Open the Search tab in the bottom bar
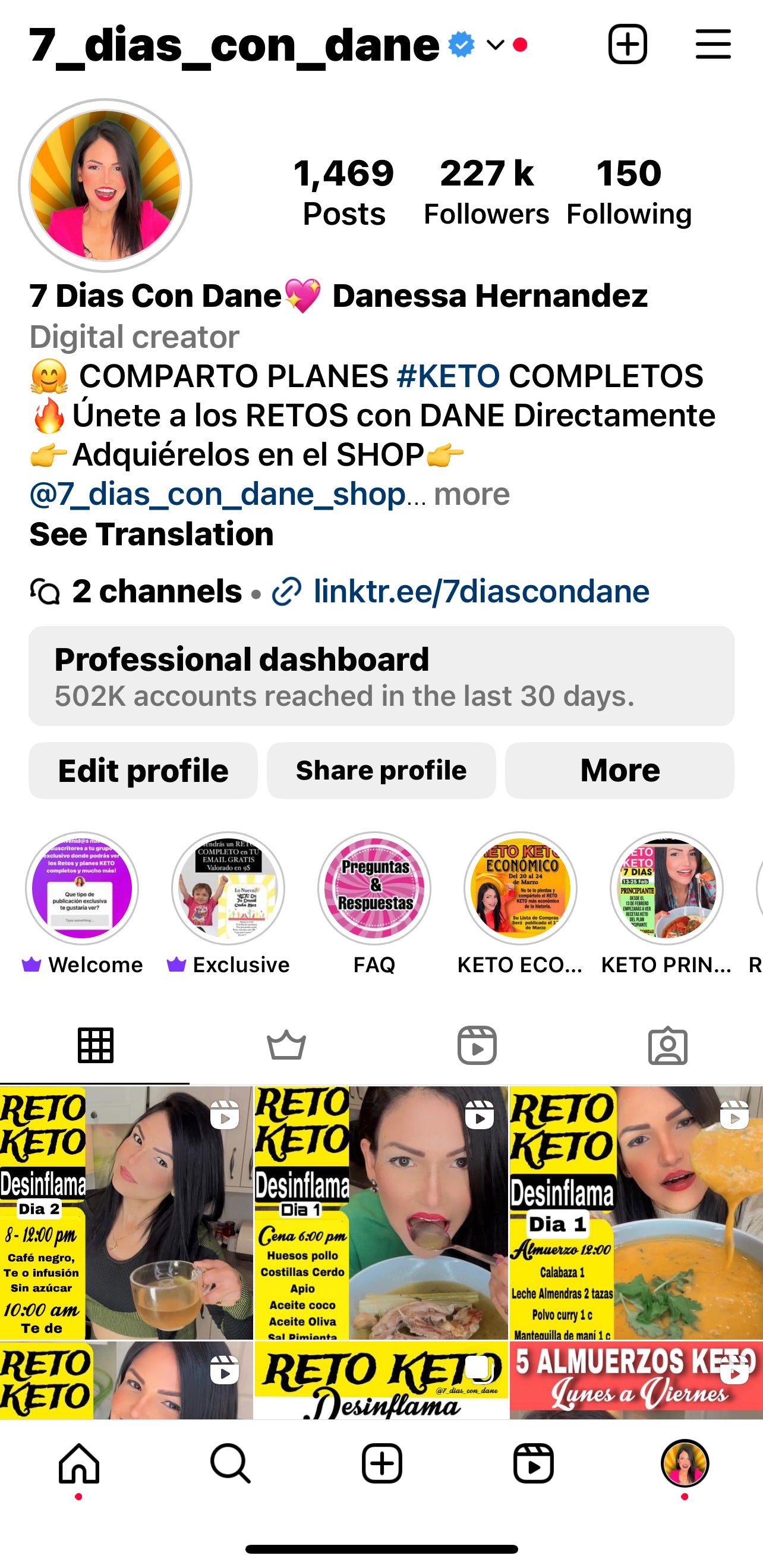The width and height of the screenshot is (763, 1568). point(230,1463)
